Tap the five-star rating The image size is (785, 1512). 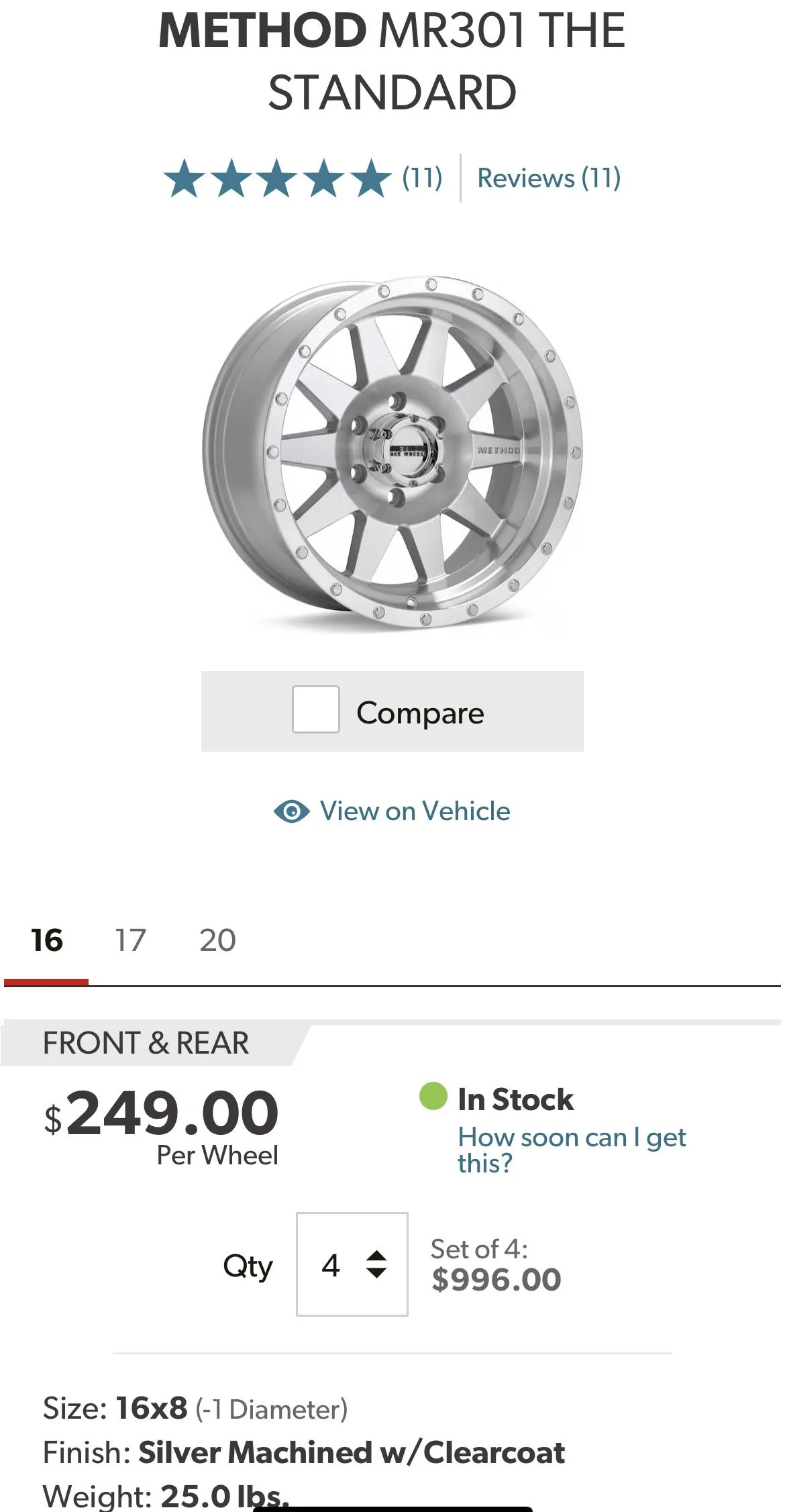277,179
